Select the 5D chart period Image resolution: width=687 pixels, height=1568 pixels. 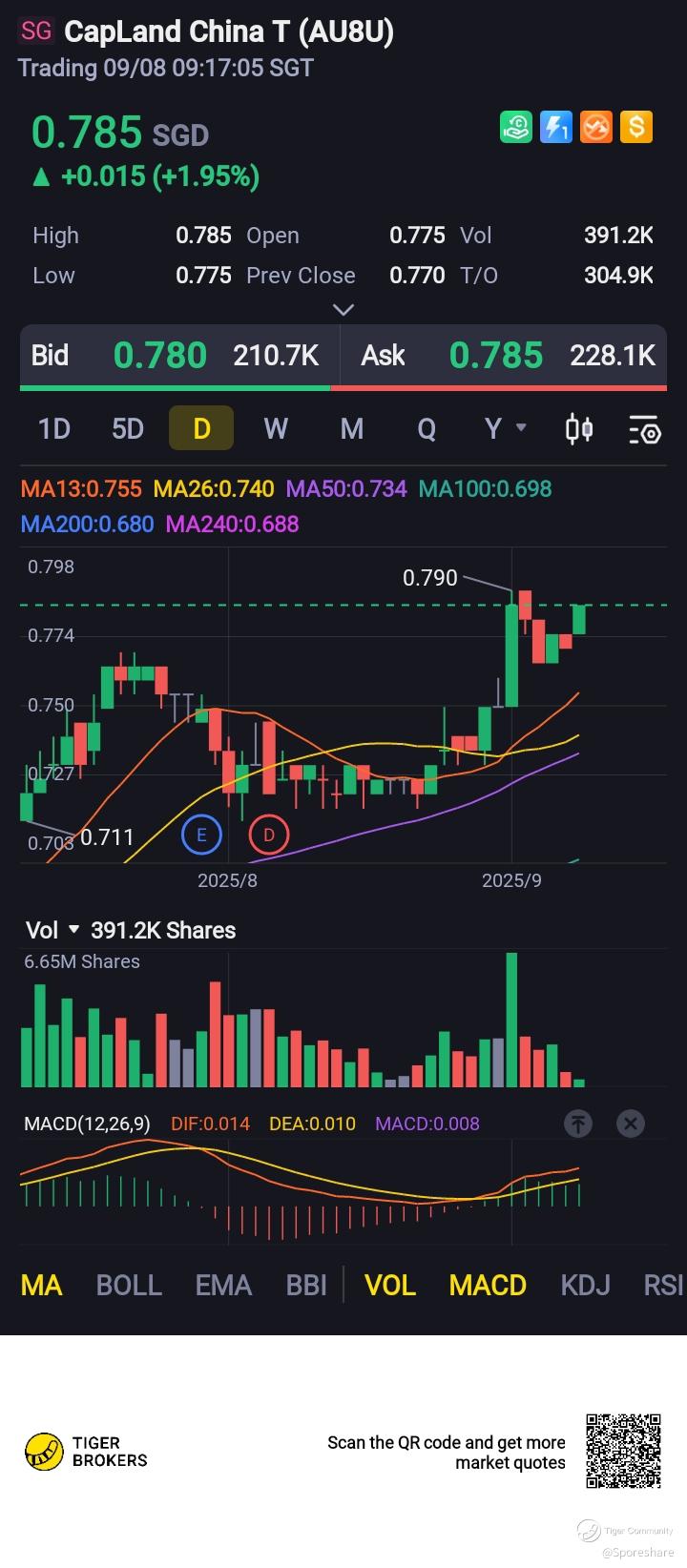[x=128, y=429]
